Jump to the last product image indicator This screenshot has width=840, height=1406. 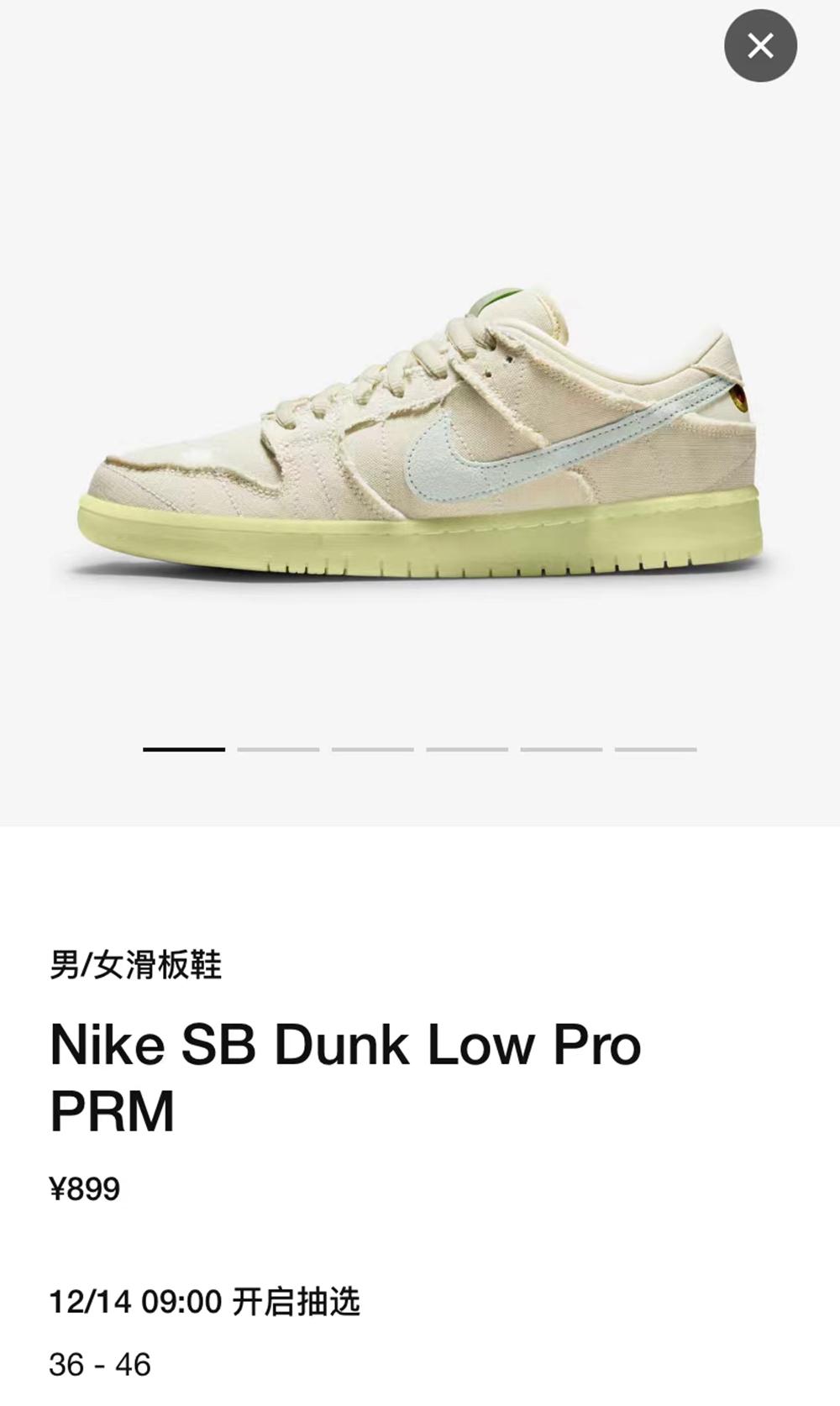pyautogui.click(x=655, y=748)
